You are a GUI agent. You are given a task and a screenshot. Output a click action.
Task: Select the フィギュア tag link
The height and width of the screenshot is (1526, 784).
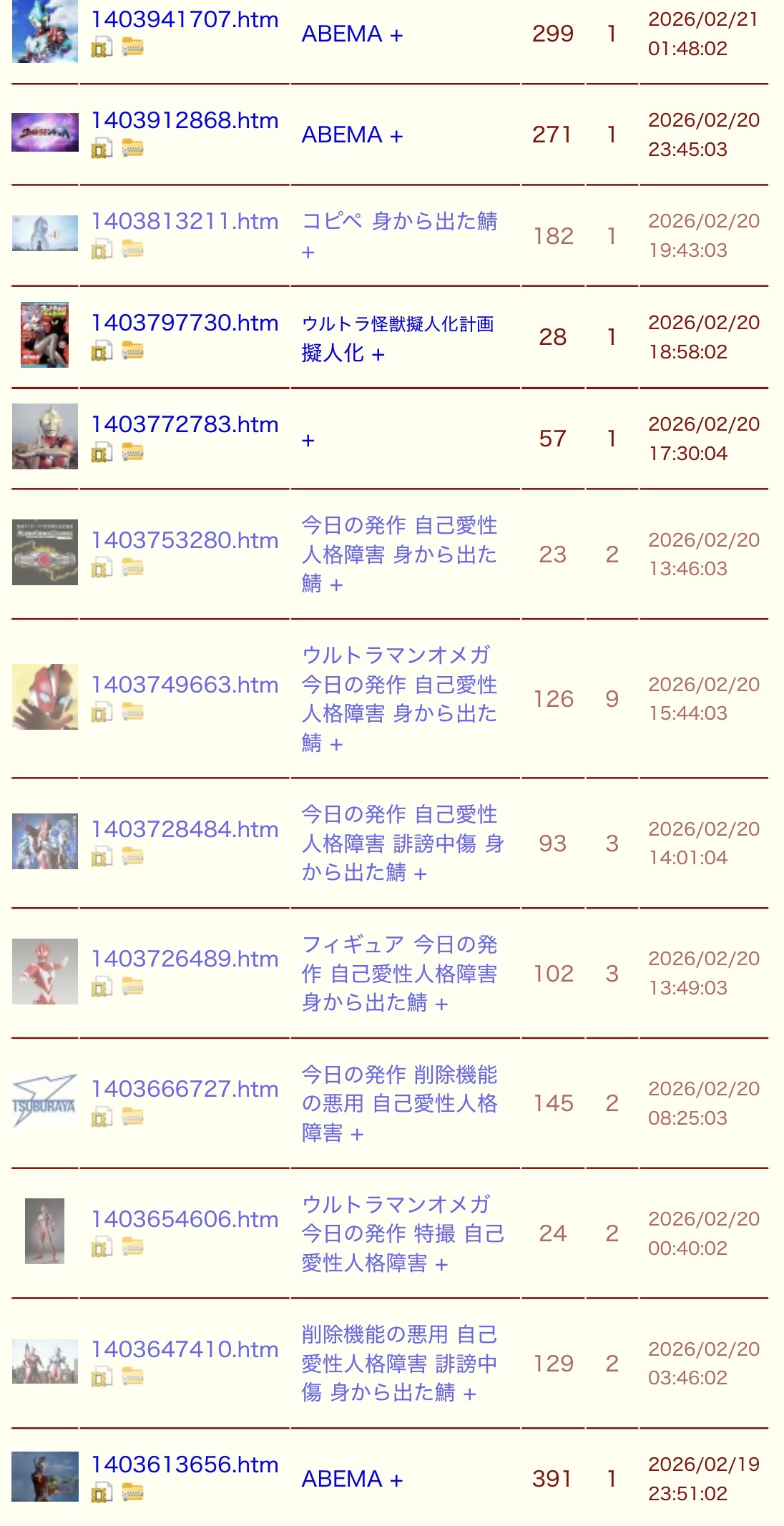353,945
